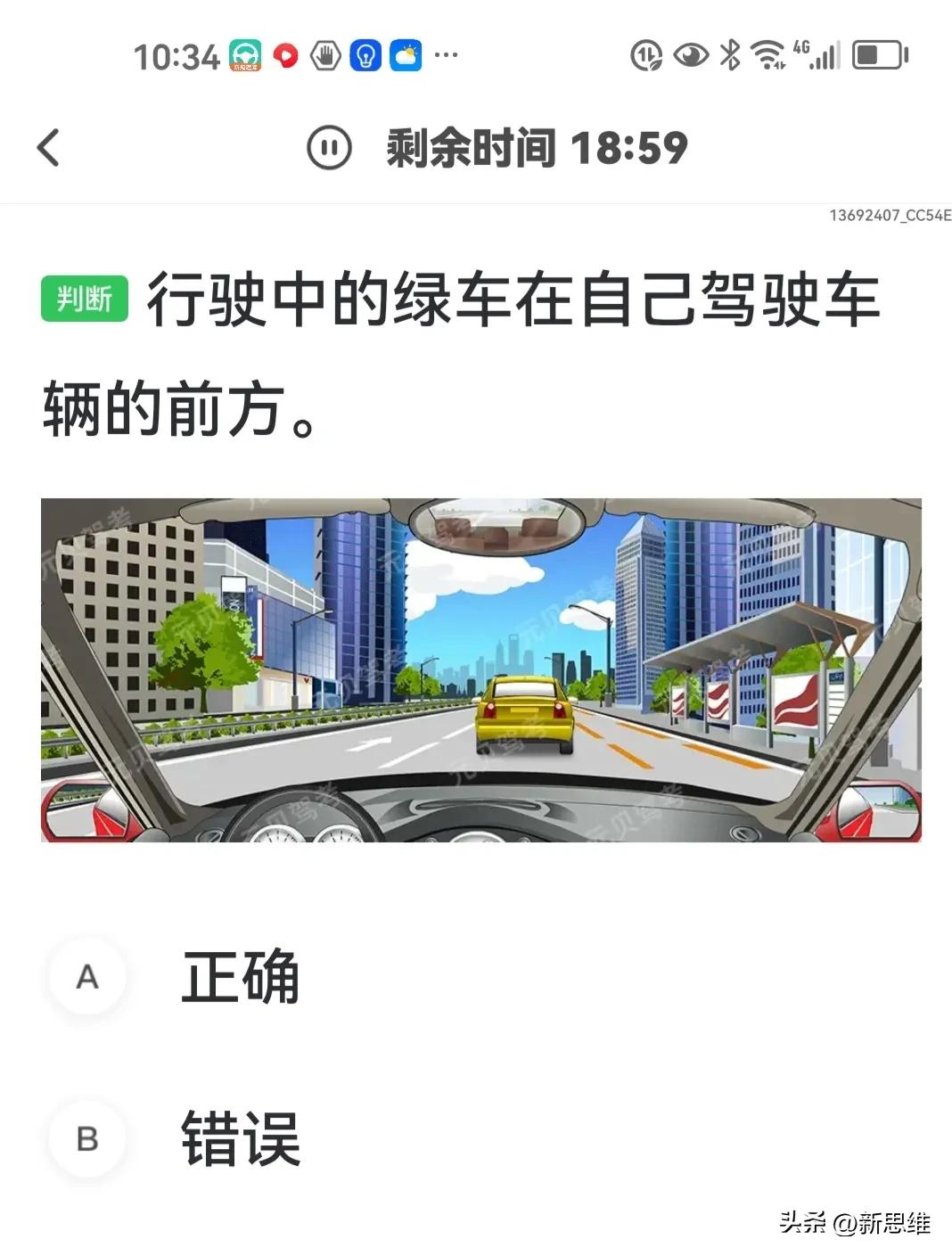Go back using the top-left arrow
The height and width of the screenshot is (1256, 952).
49,148
